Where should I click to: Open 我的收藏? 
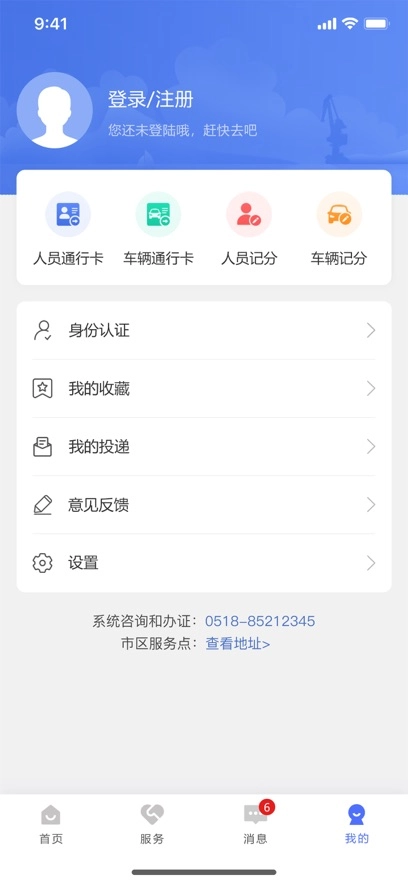[x=204, y=389]
